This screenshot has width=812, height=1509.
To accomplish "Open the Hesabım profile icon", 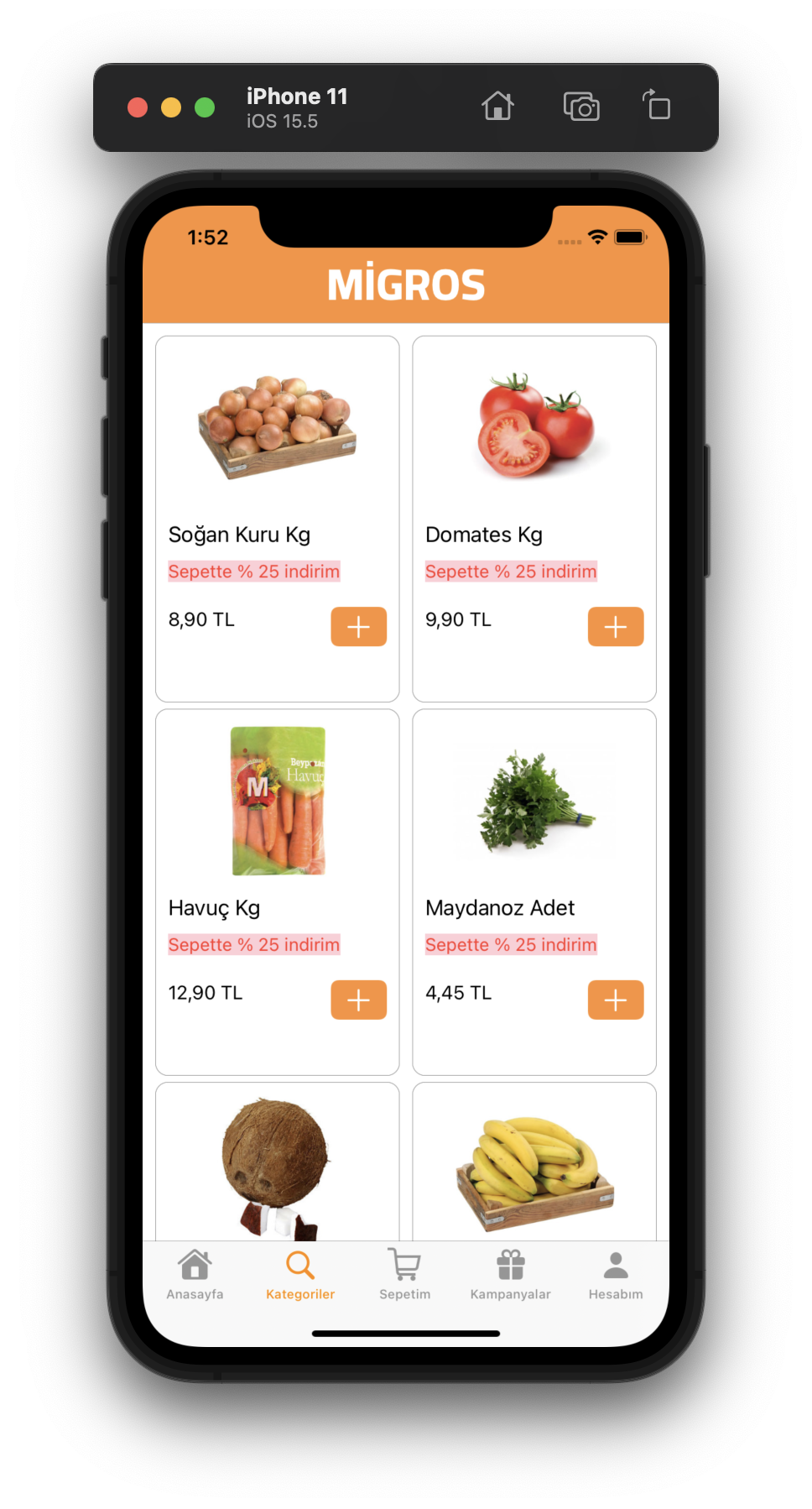I will click(x=615, y=1263).
